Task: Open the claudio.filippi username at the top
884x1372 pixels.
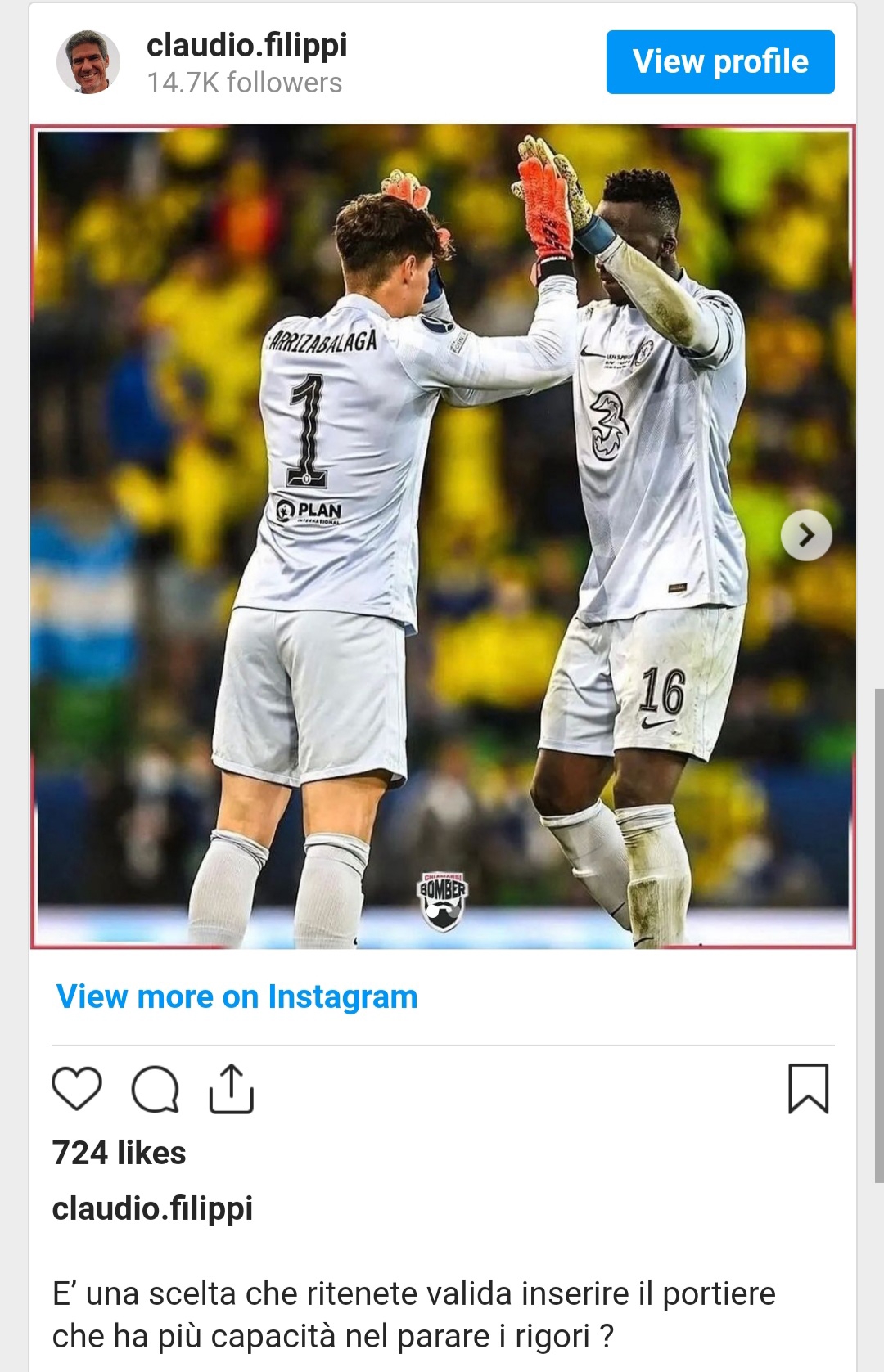Action: click(x=246, y=46)
